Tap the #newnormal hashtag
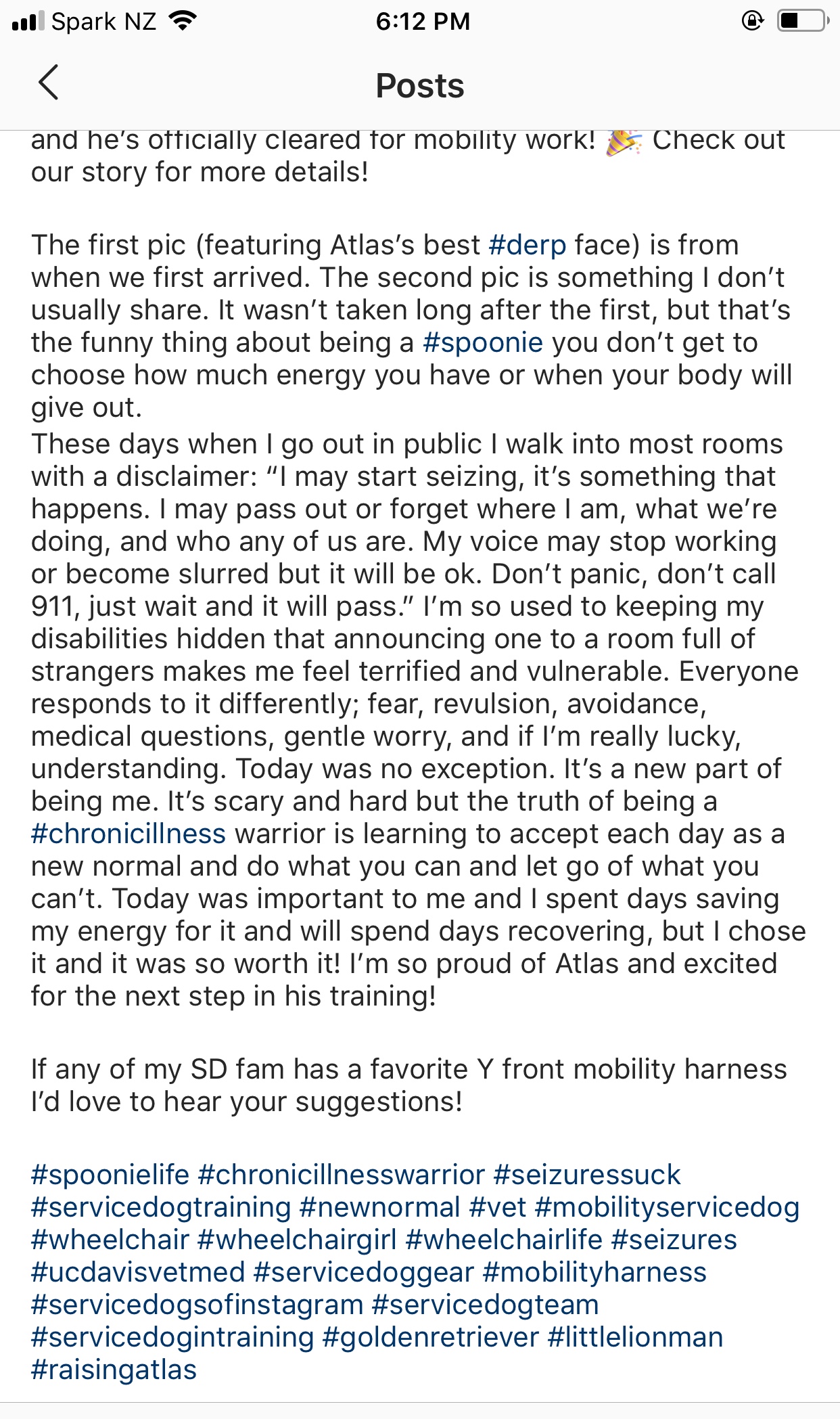 click(380, 1208)
